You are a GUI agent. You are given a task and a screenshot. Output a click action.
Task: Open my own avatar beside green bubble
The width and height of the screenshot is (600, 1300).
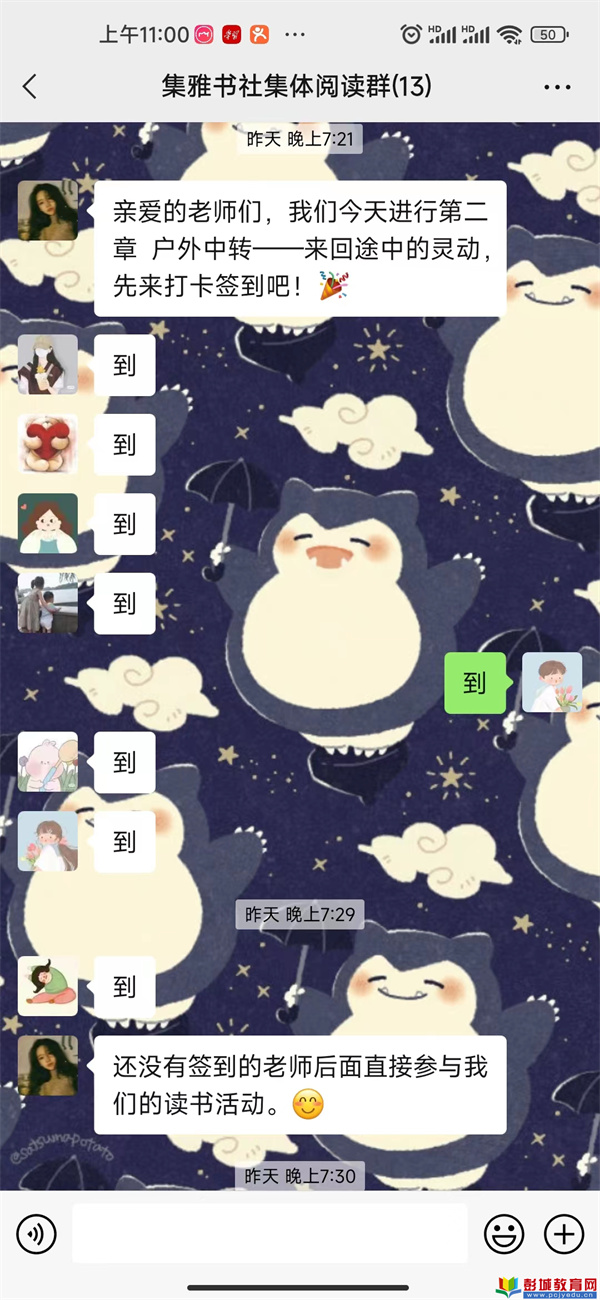coord(552,683)
